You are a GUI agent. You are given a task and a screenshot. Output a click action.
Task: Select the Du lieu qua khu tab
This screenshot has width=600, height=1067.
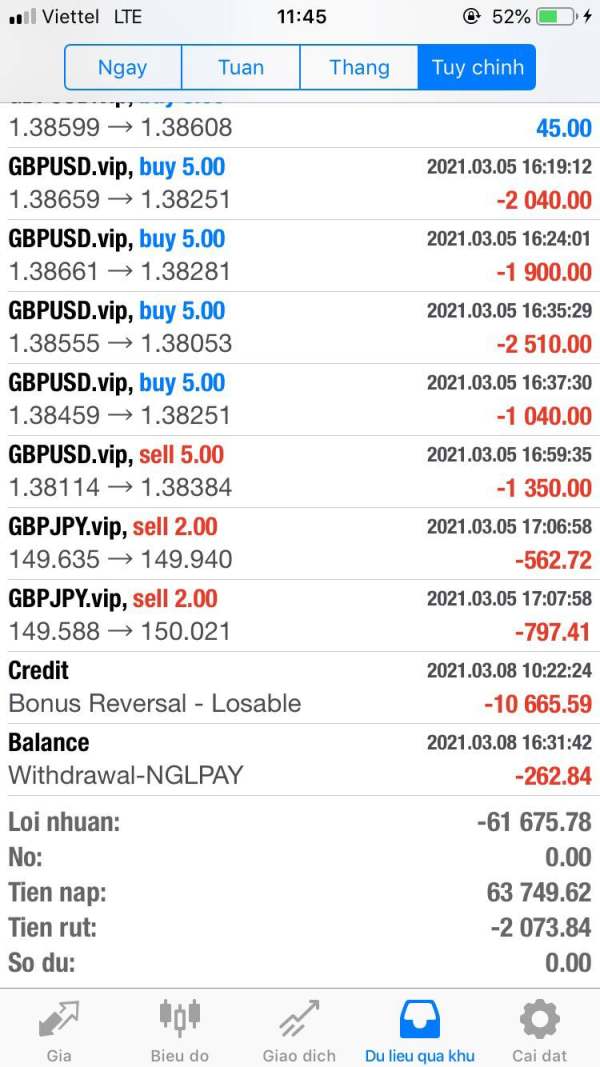coord(420,1028)
